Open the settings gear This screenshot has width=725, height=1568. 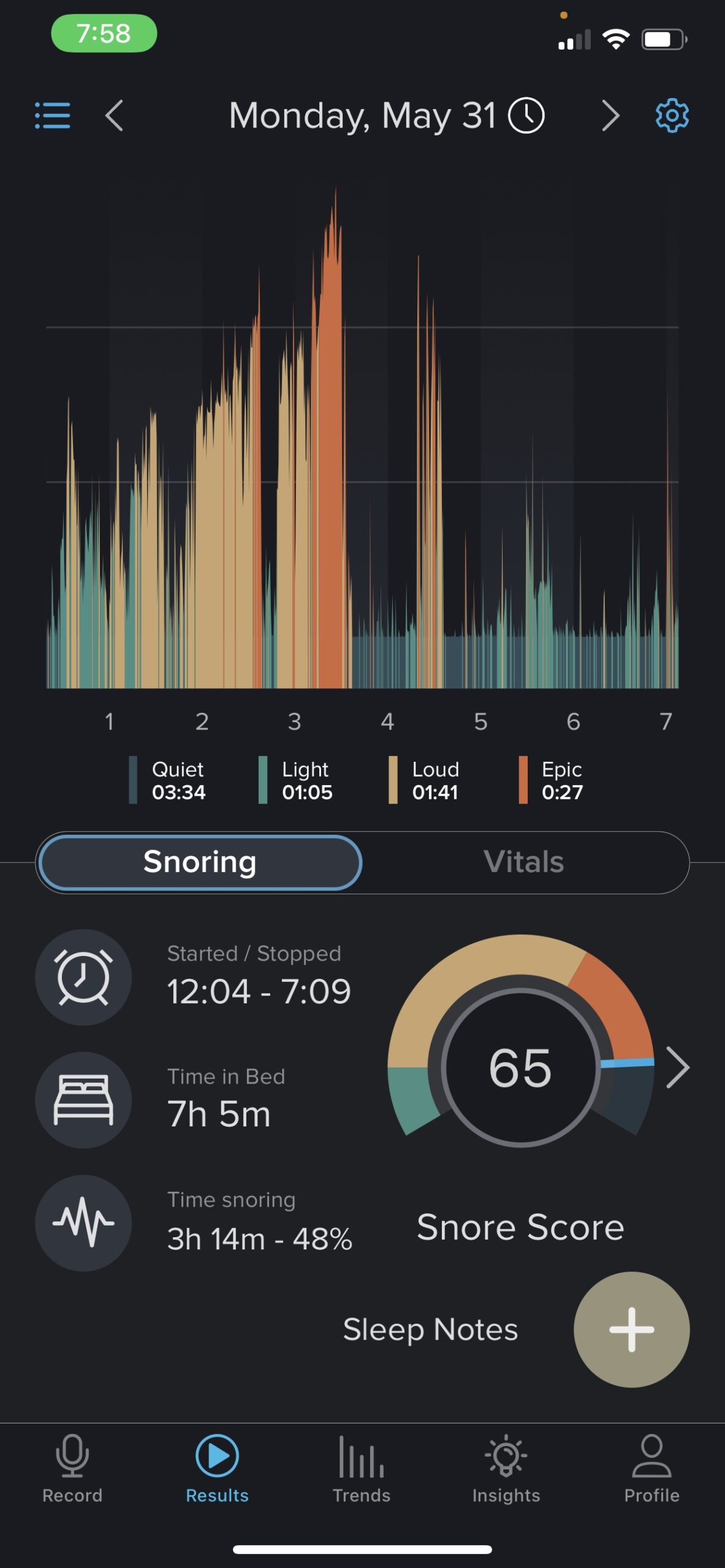coord(672,116)
